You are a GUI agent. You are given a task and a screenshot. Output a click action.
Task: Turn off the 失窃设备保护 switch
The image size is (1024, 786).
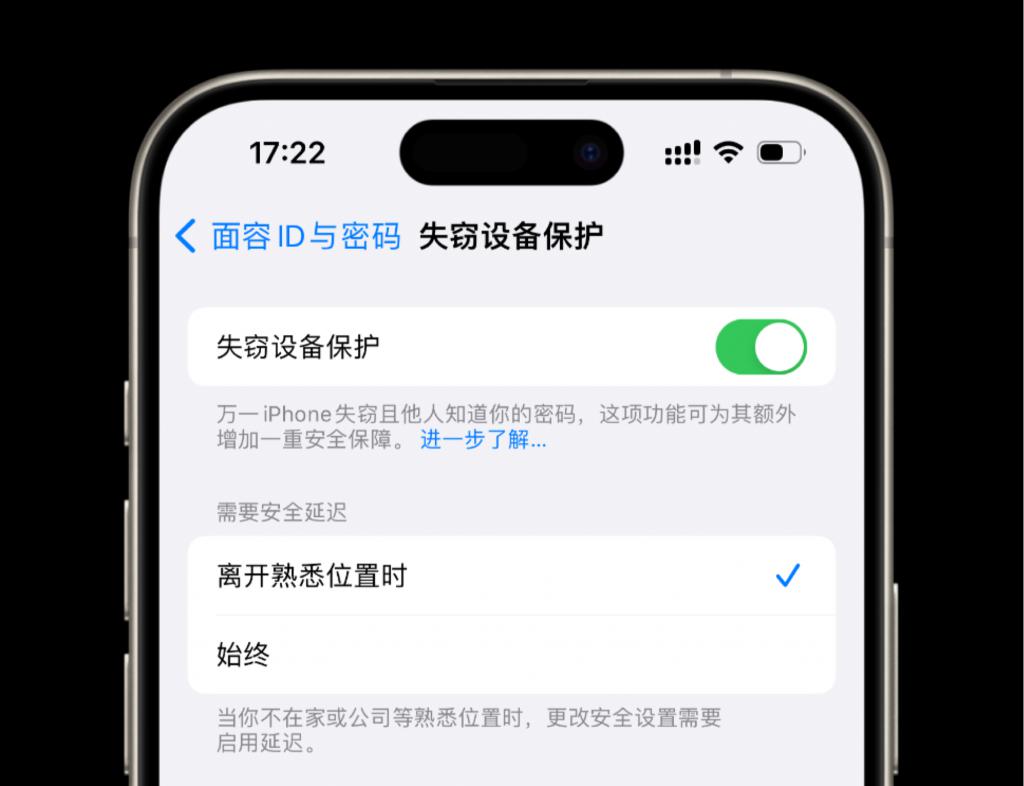pos(760,347)
